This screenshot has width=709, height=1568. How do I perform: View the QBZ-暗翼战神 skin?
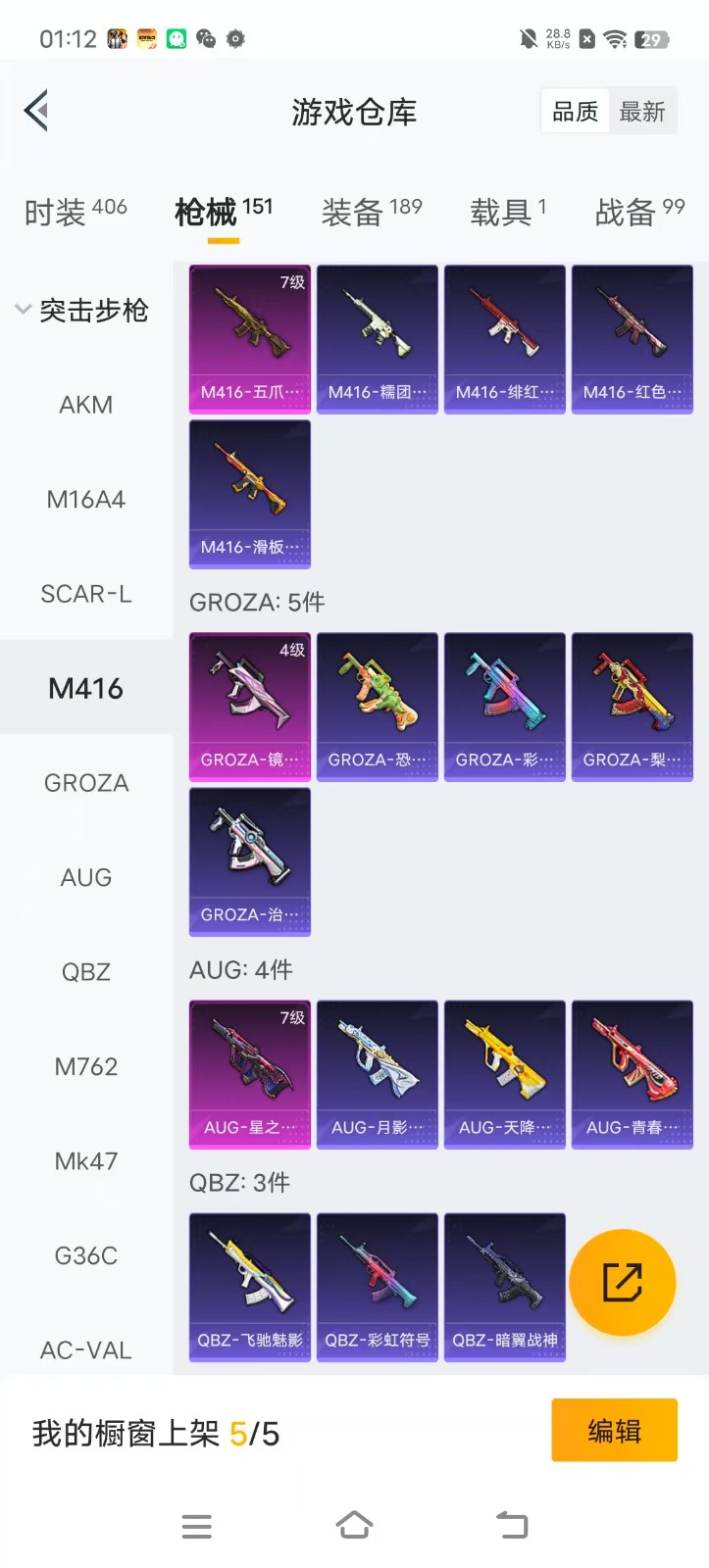(505, 1286)
